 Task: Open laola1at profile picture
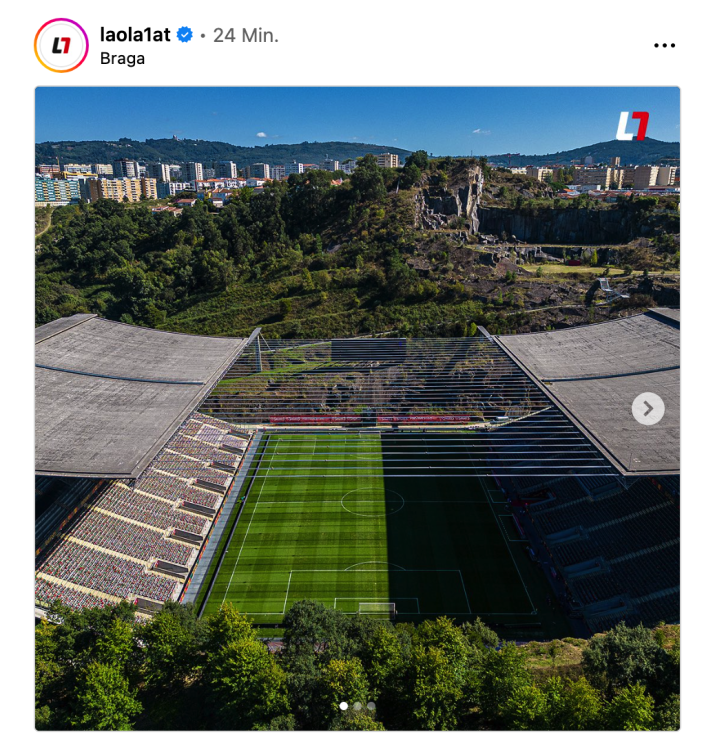coord(61,45)
